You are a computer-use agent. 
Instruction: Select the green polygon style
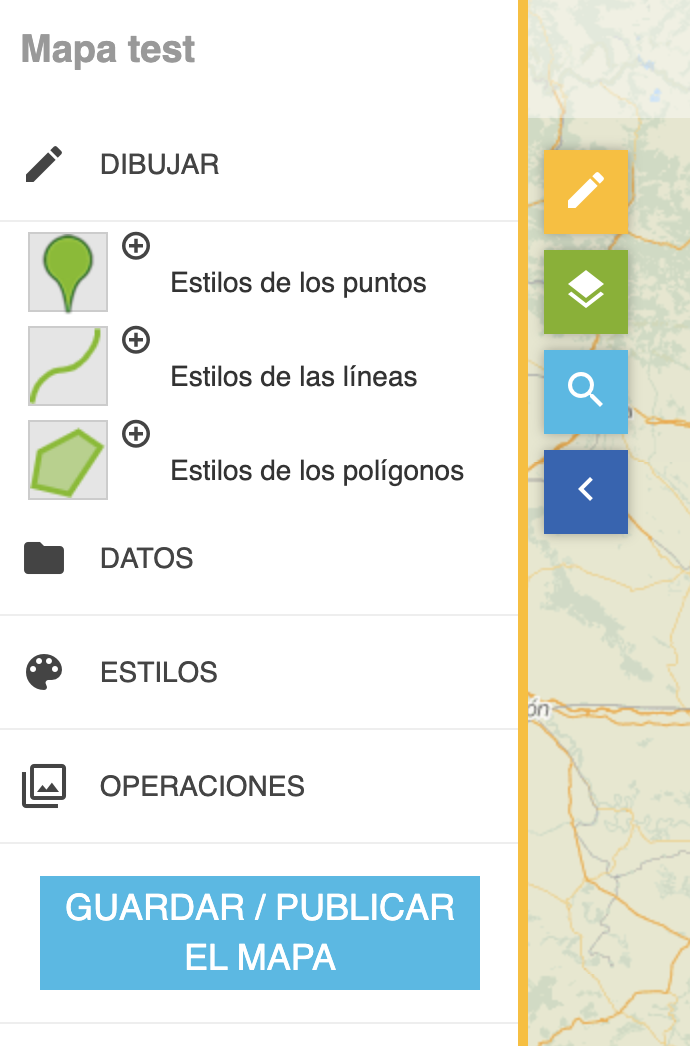click(68, 460)
